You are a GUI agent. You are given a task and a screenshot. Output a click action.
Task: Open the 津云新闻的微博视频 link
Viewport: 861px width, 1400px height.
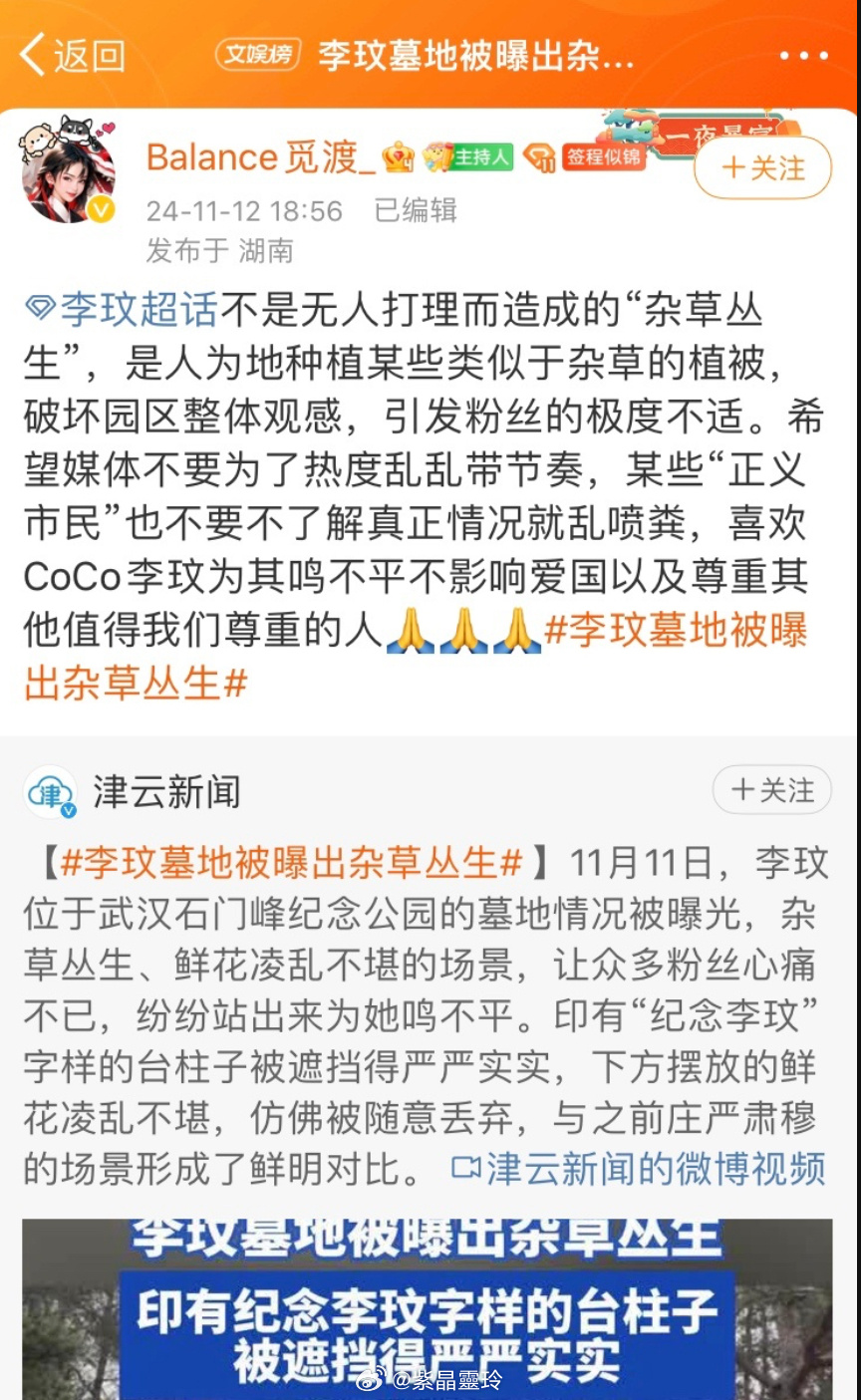[639, 1169]
